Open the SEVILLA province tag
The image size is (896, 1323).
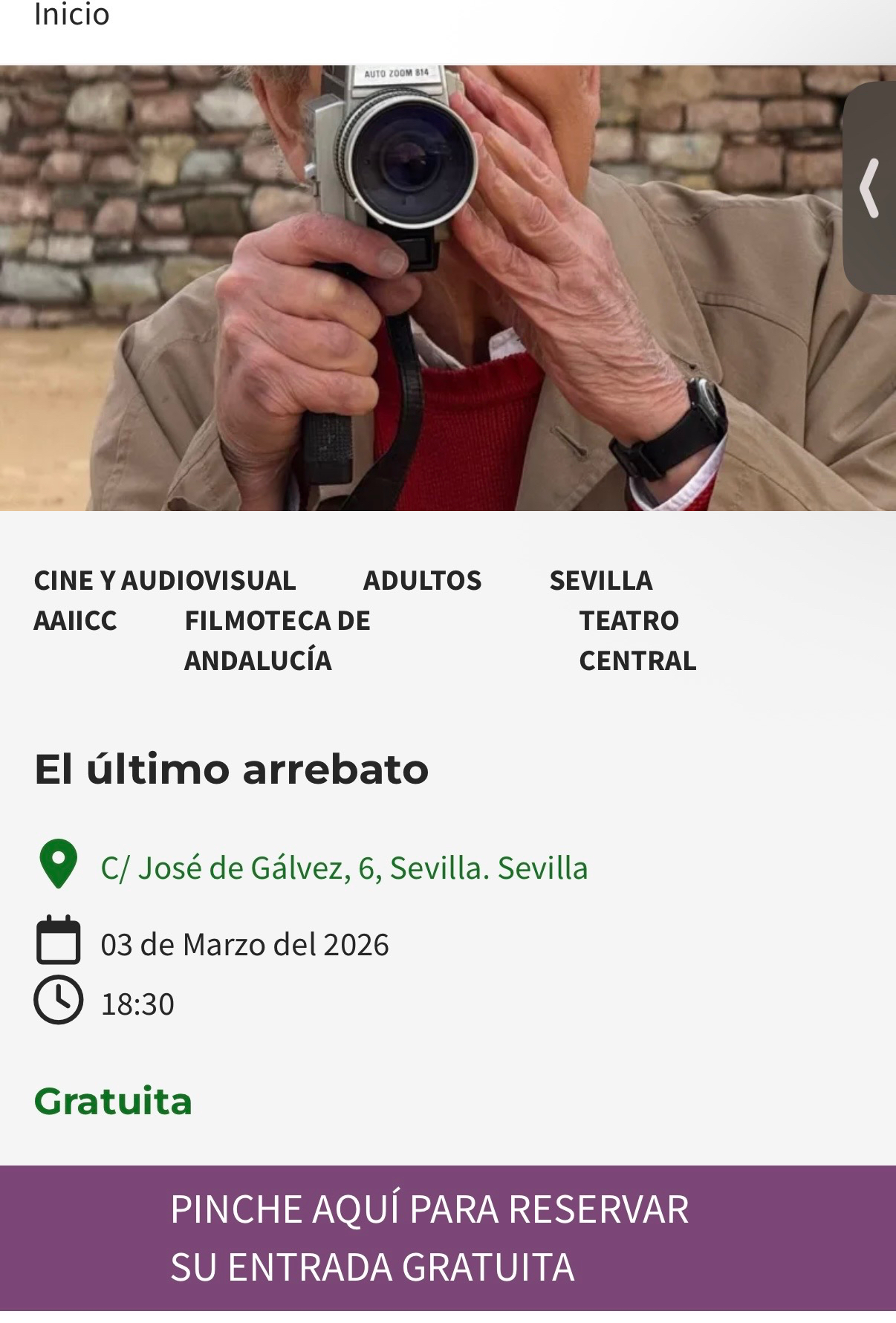tap(600, 580)
